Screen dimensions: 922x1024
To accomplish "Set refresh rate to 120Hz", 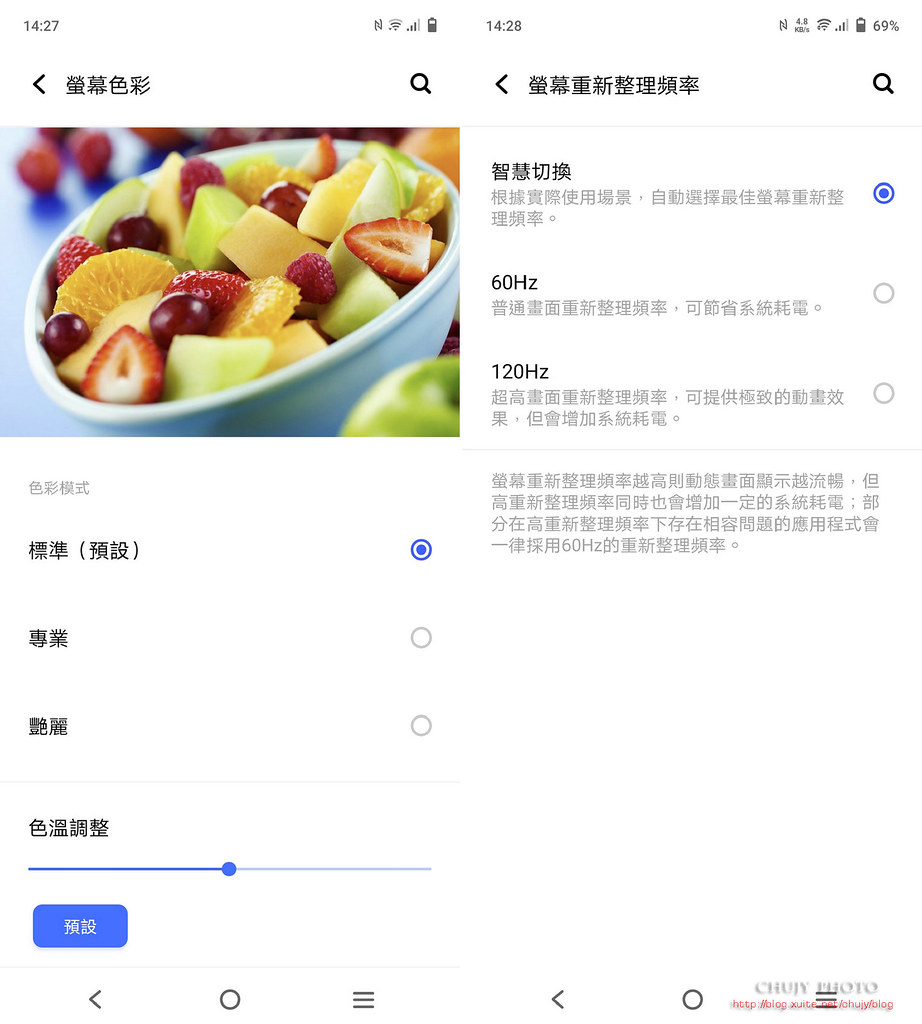I will point(883,393).
